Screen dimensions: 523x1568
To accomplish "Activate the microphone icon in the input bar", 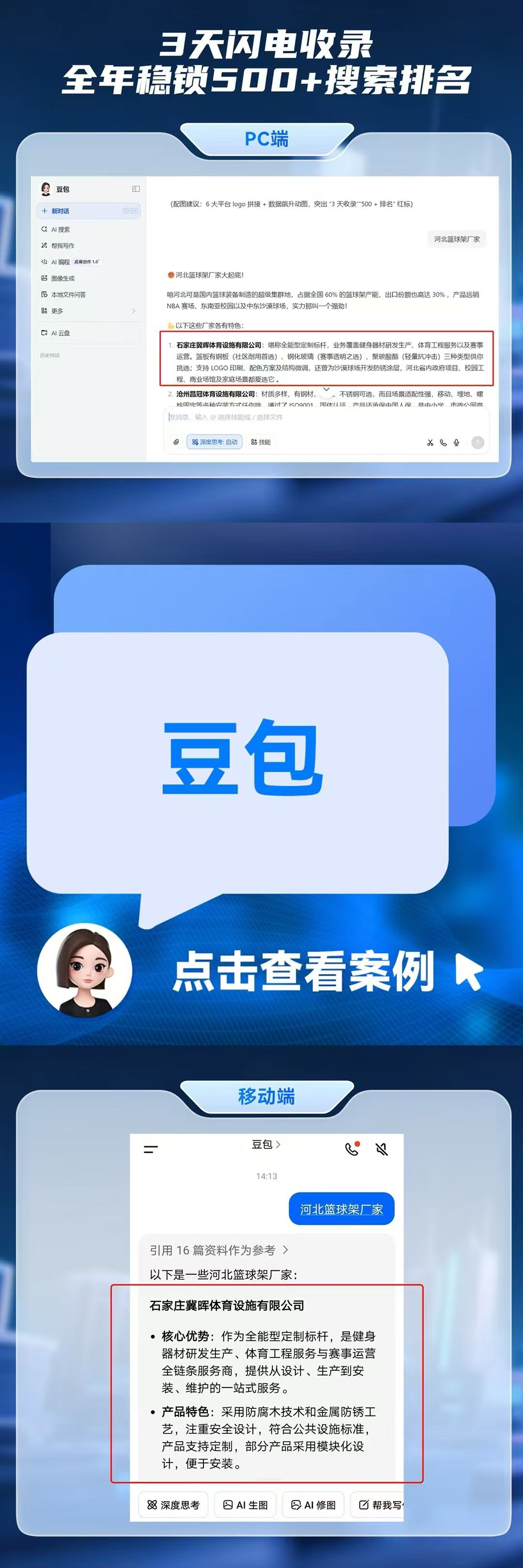I will tap(457, 442).
